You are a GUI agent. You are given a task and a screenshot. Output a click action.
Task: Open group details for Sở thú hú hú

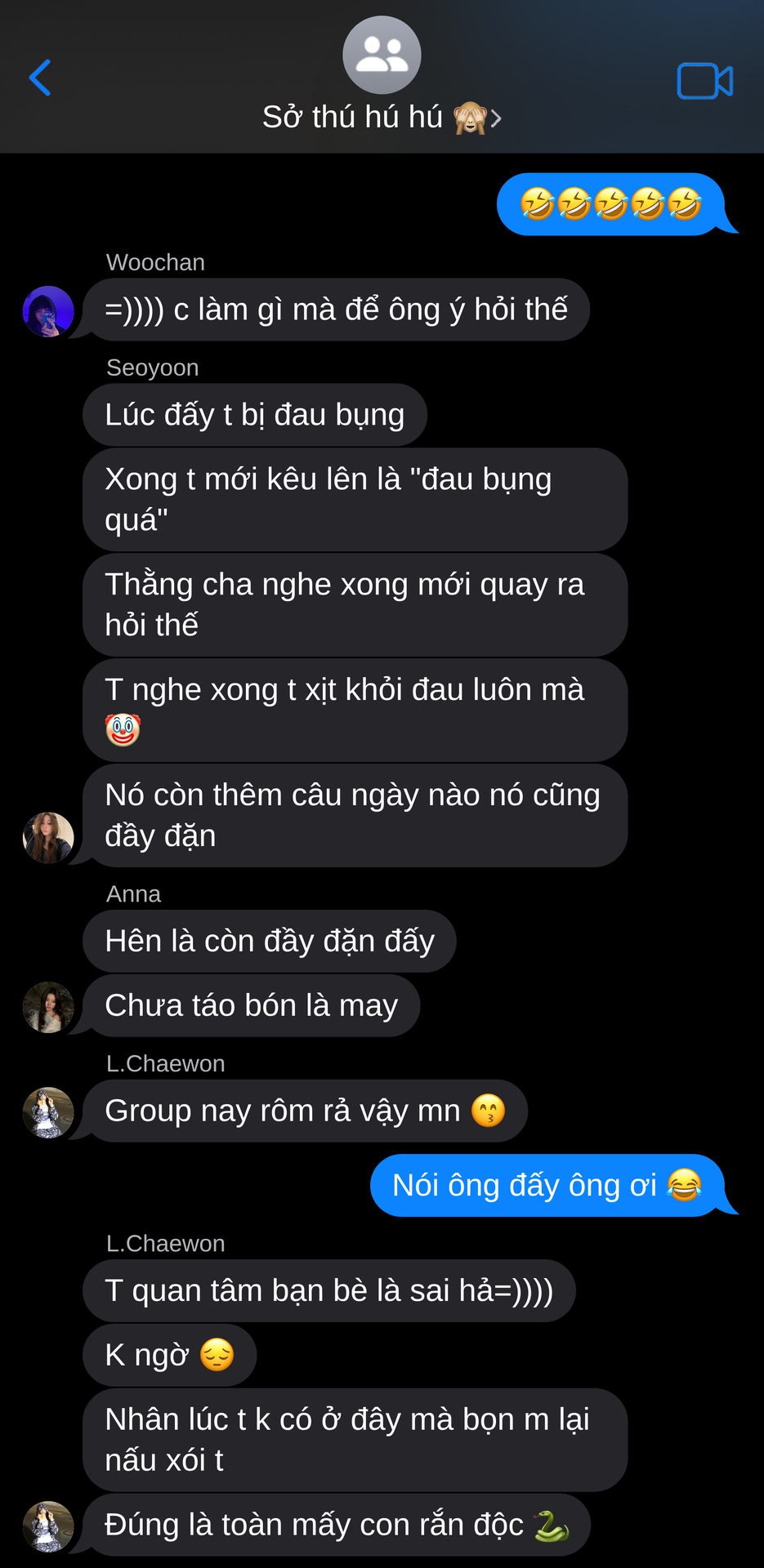382,117
